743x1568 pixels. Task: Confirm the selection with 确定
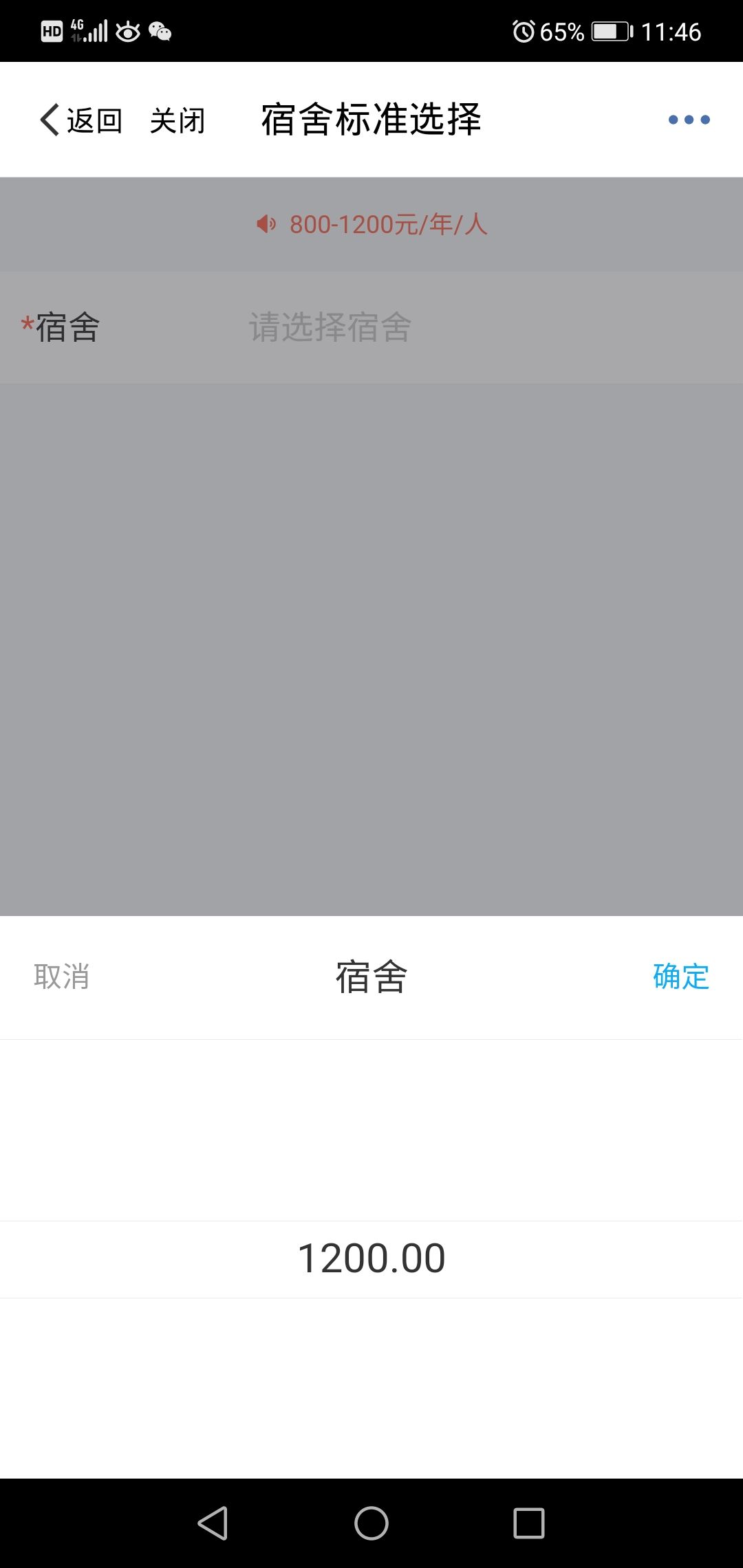coord(681,977)
